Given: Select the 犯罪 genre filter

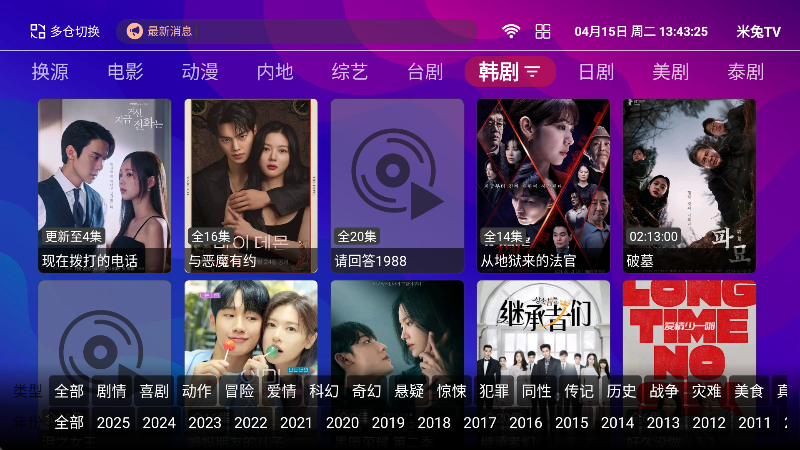Looking at the screenshot, I should [494, 391].
